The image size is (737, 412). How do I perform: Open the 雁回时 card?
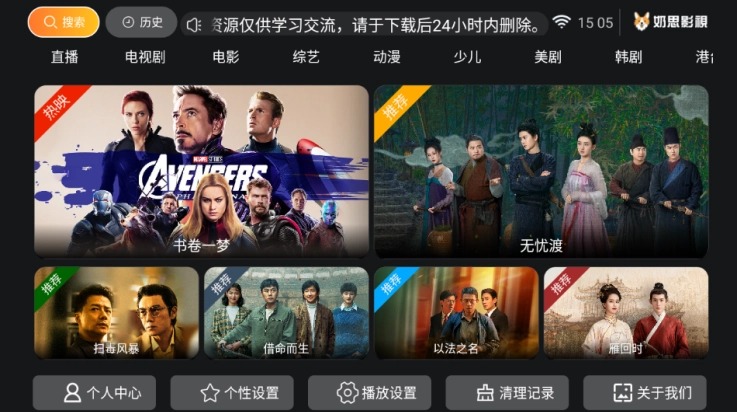(x=626, y=313)
